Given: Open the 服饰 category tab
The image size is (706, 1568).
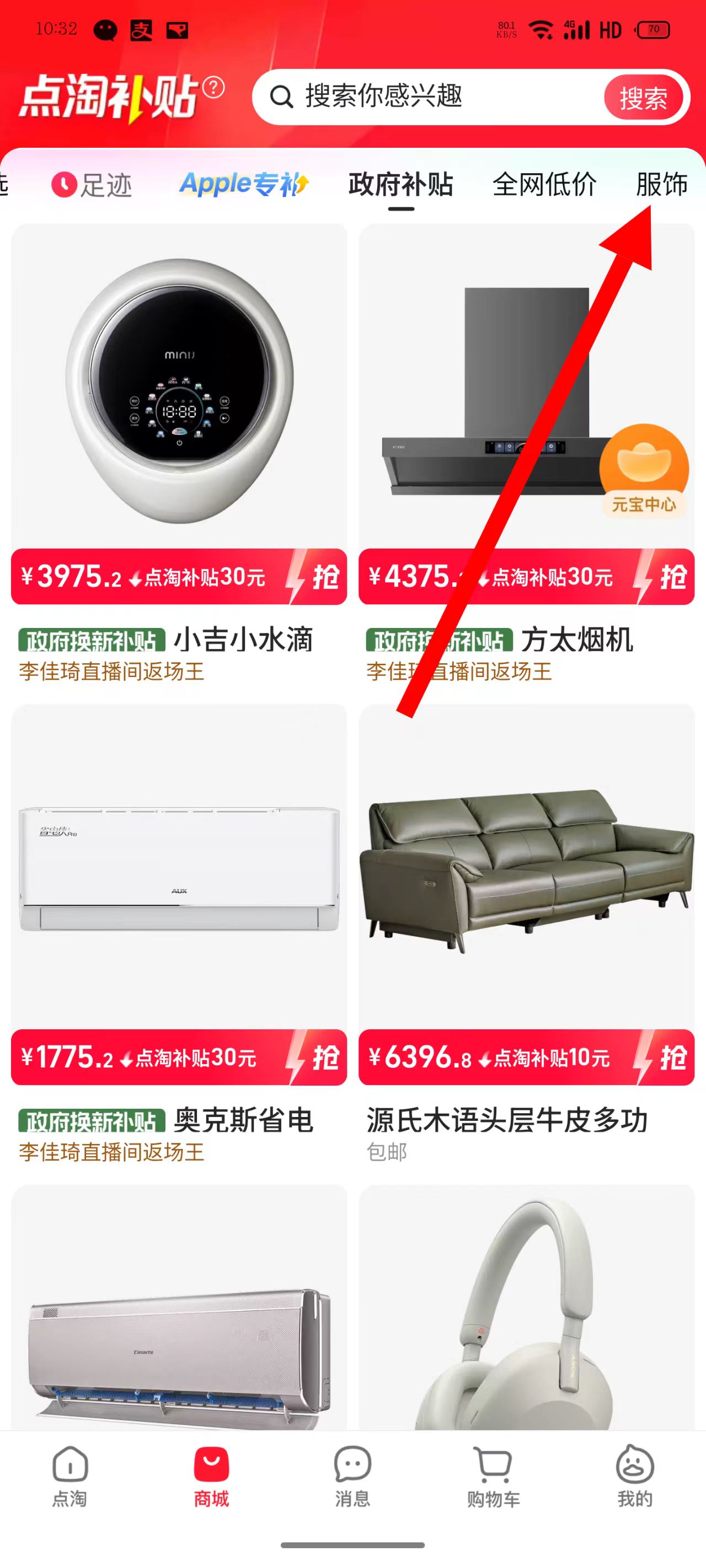Looking at the screenshot, I should 661,184.
